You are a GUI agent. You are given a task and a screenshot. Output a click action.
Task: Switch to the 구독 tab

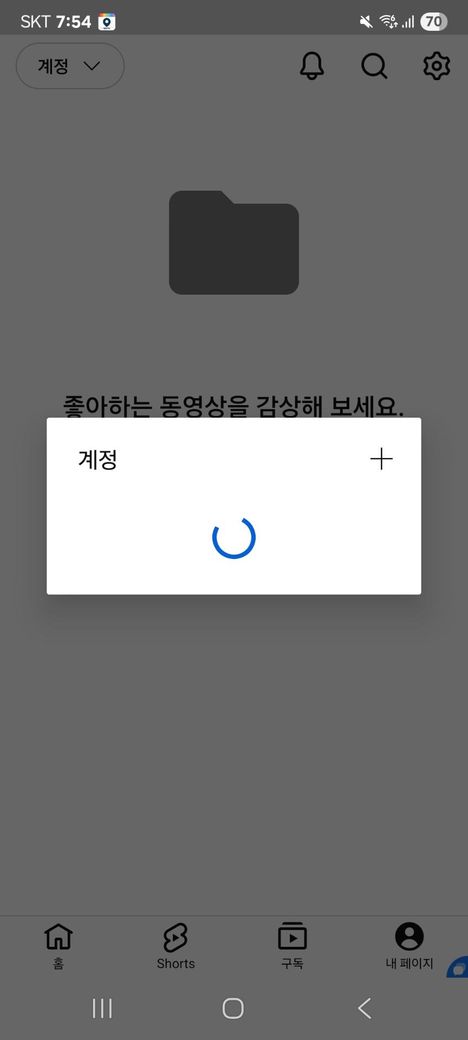[292, 946]
